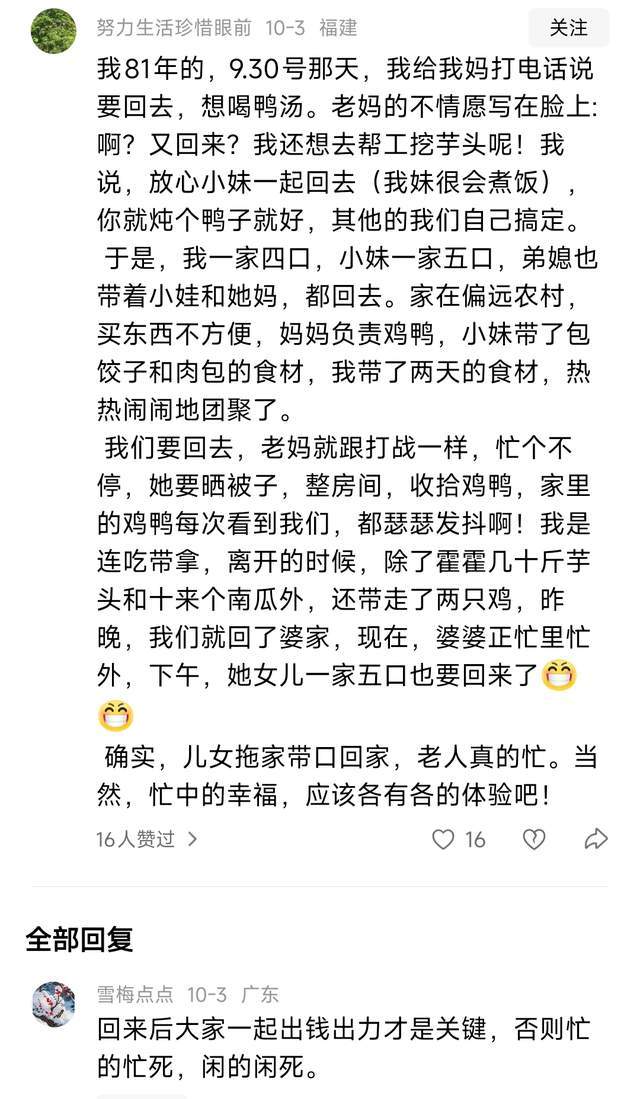Like the comment with 16 likes

[x=444, y=839]
